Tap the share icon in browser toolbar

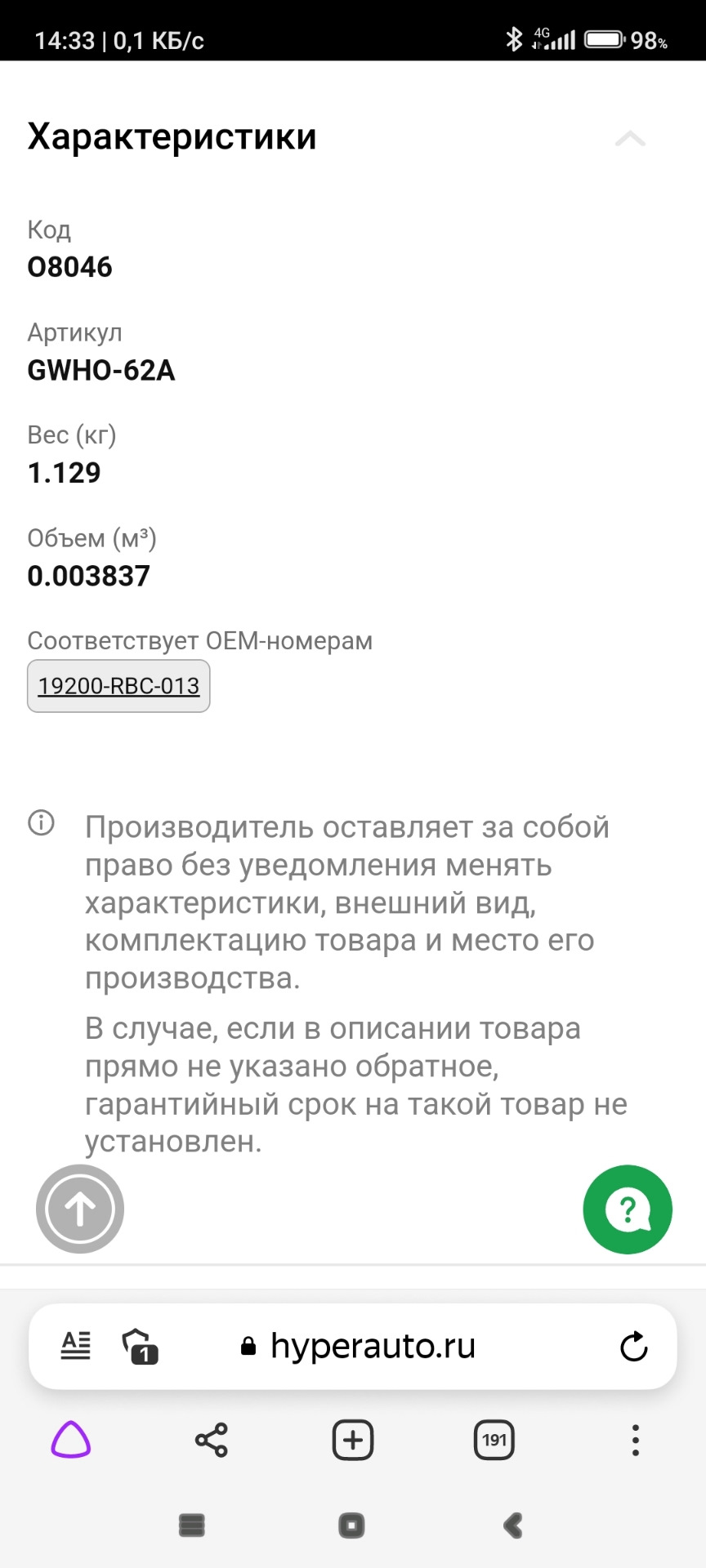pyautogui.click(x=211, y=1440)
